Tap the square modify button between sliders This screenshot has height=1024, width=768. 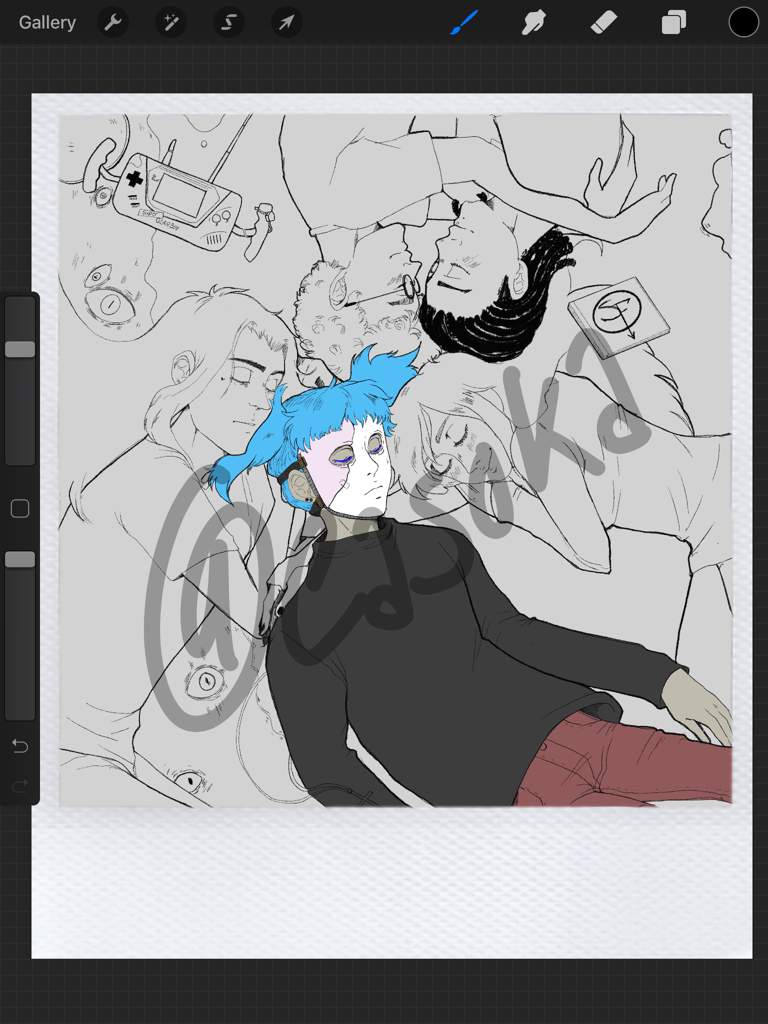click(x=20, y=509)
